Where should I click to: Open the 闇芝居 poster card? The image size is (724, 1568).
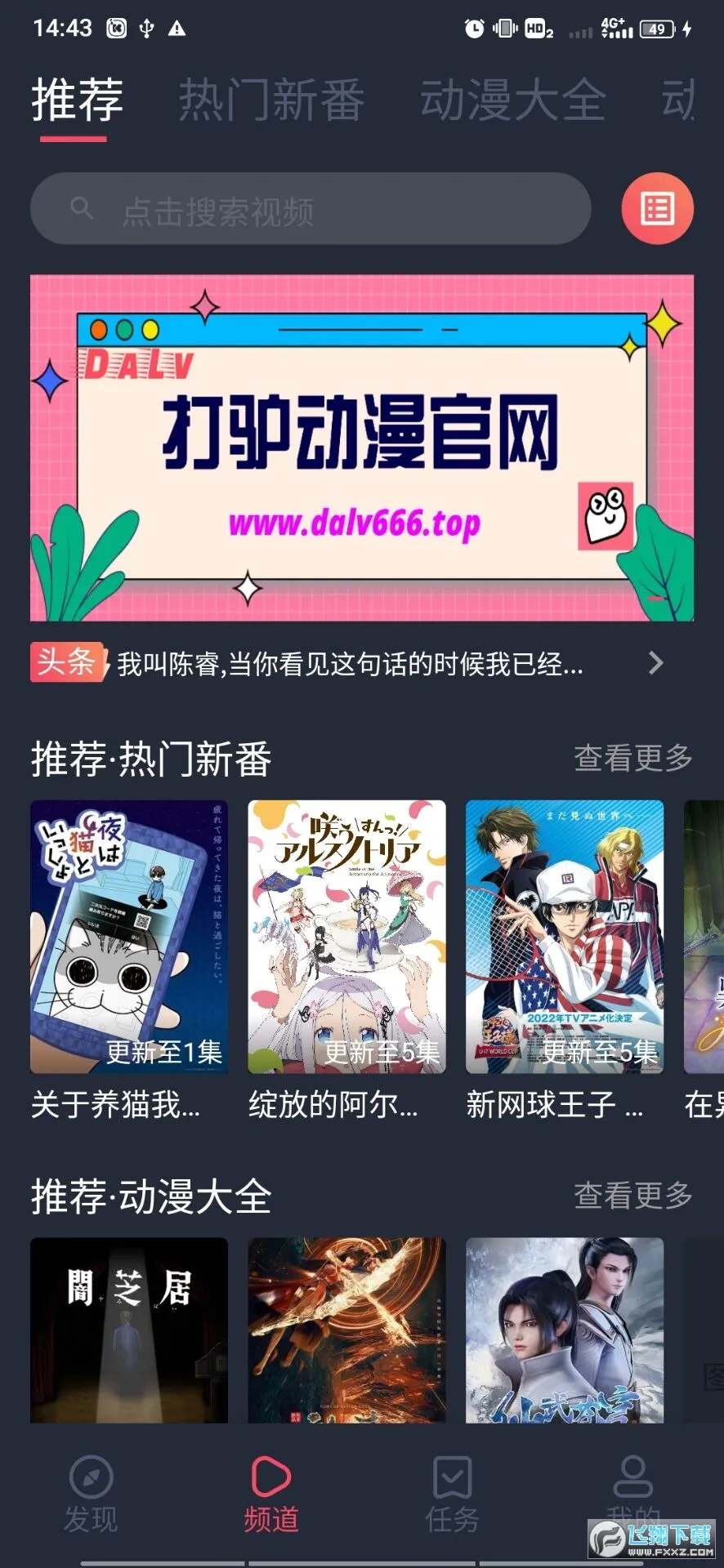[x=129, y=1330]
